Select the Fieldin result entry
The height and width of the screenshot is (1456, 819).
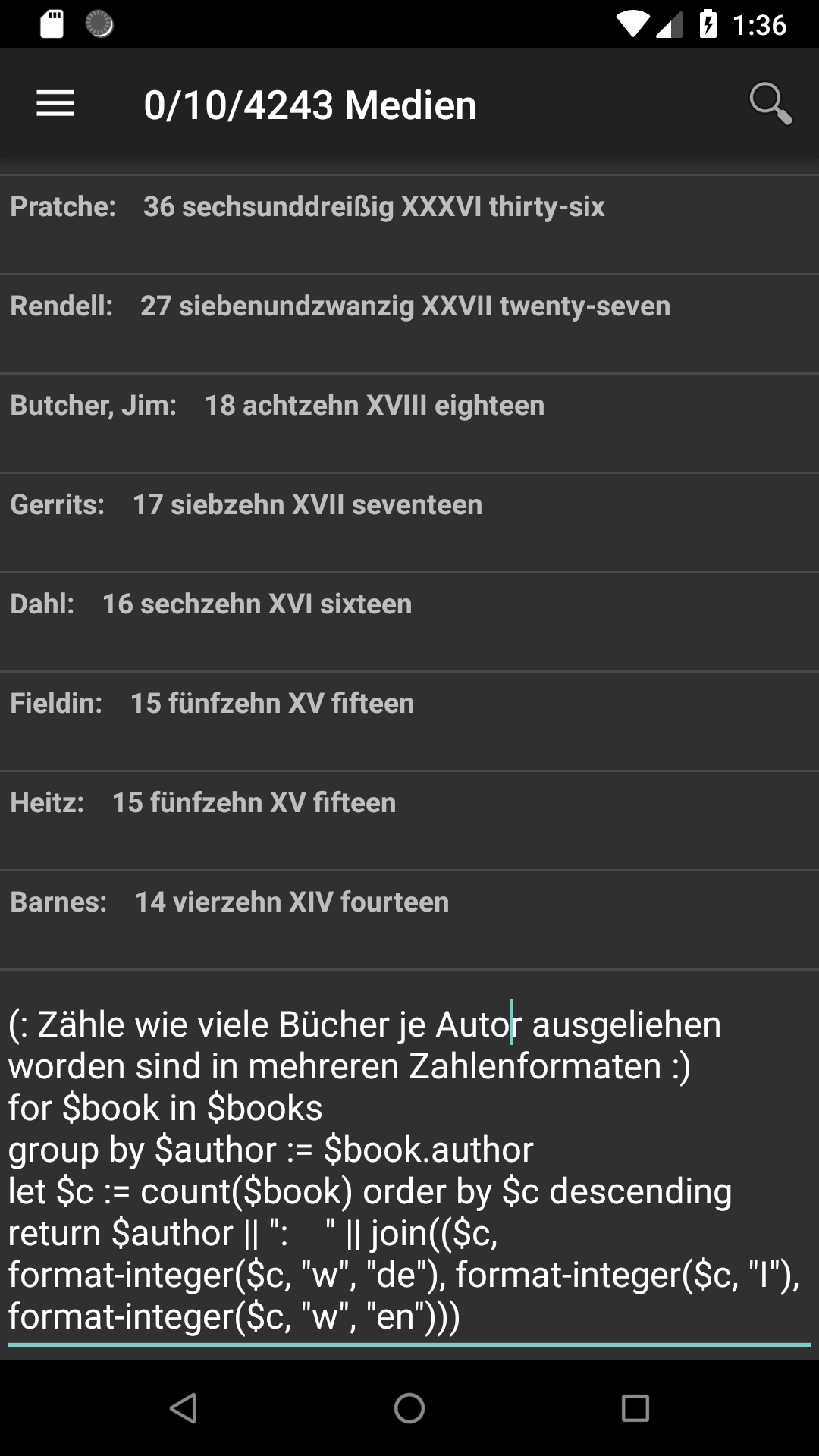(x=409, y=721)
